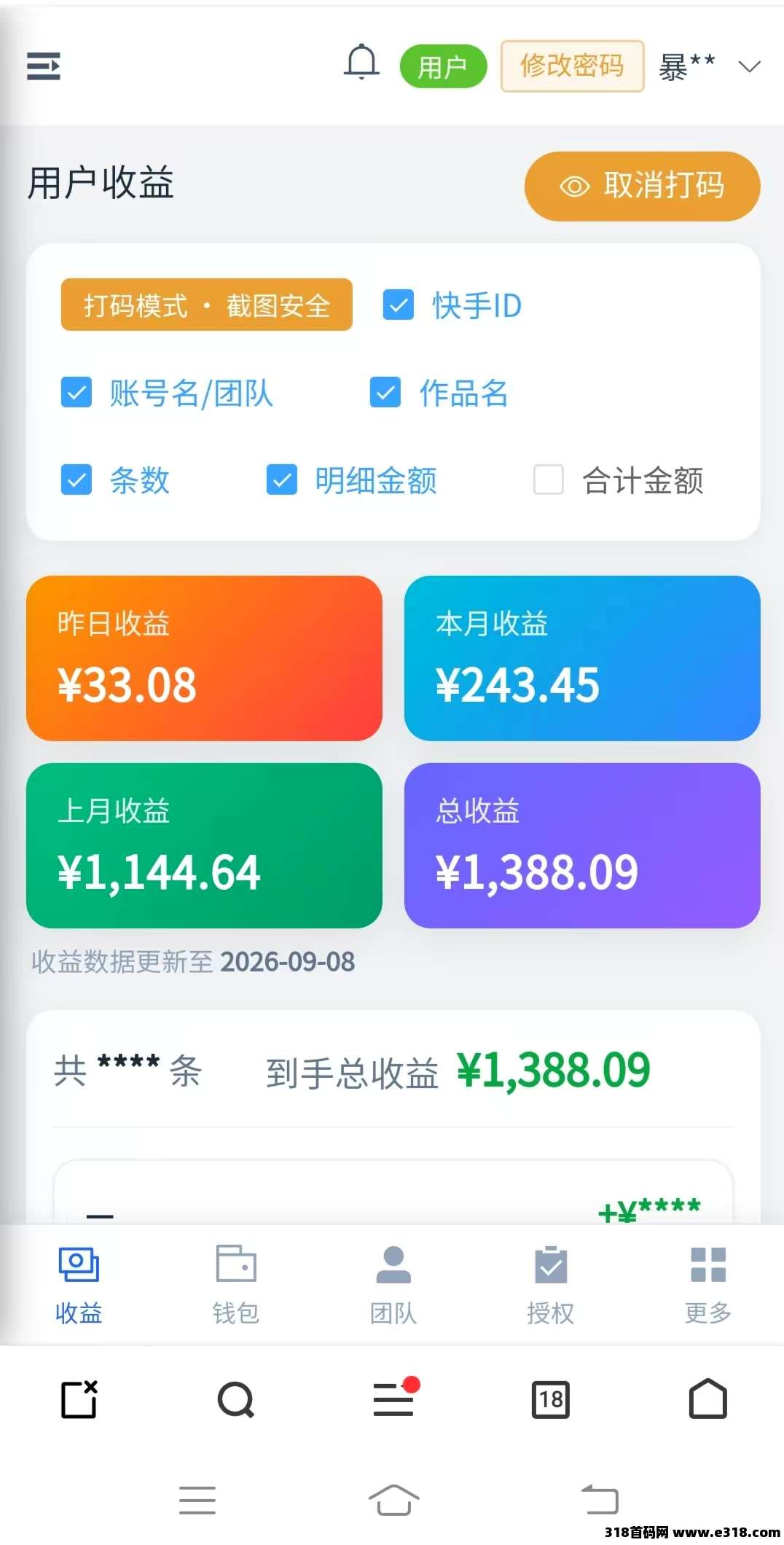The height and width of the screenshot is (1545, 784).
Task: Uncheck the 条数 checkbox
Action: [x=76, y=480]
